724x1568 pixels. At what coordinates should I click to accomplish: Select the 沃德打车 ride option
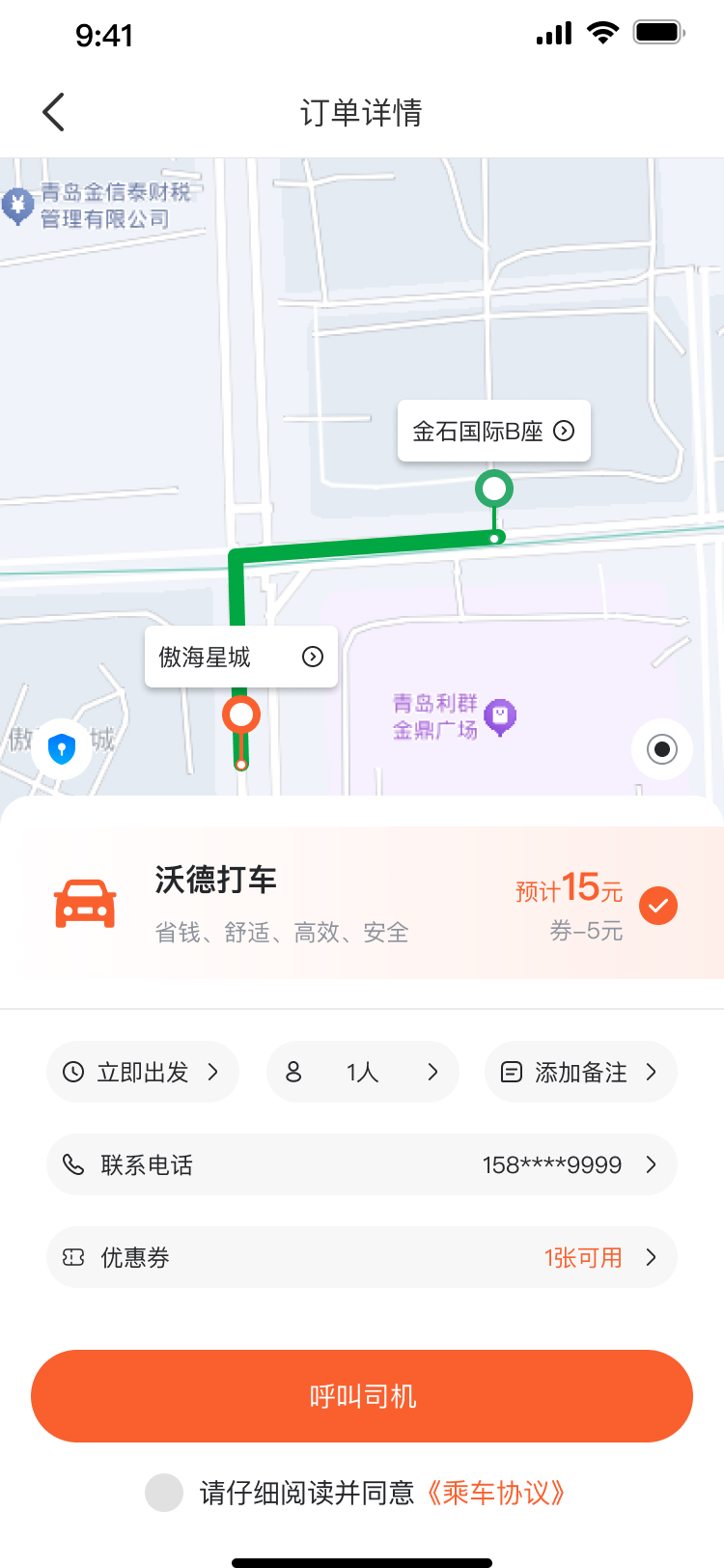[362, 903]
